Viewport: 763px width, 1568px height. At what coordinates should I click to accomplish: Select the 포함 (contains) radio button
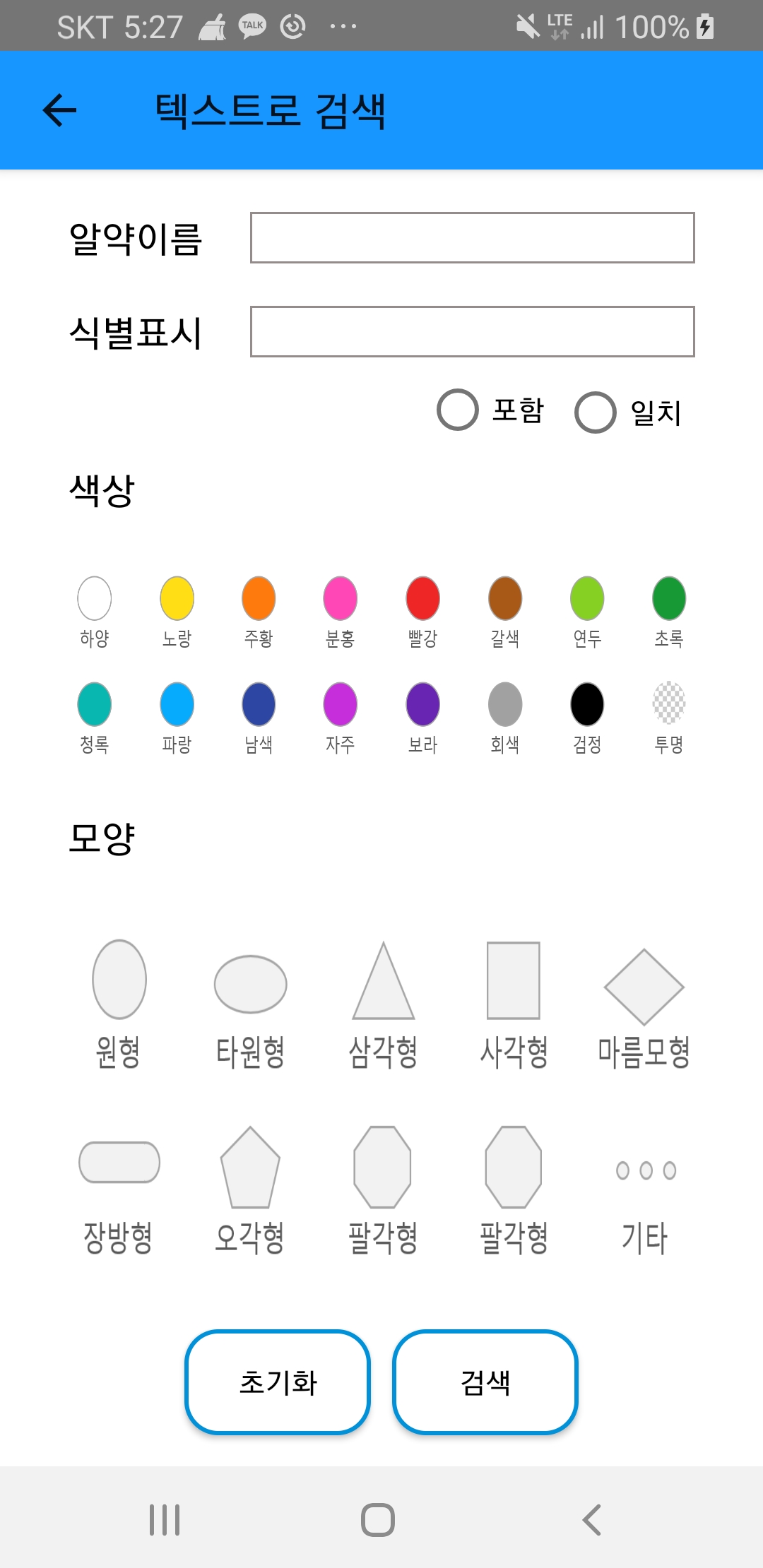tap(457, 410)
